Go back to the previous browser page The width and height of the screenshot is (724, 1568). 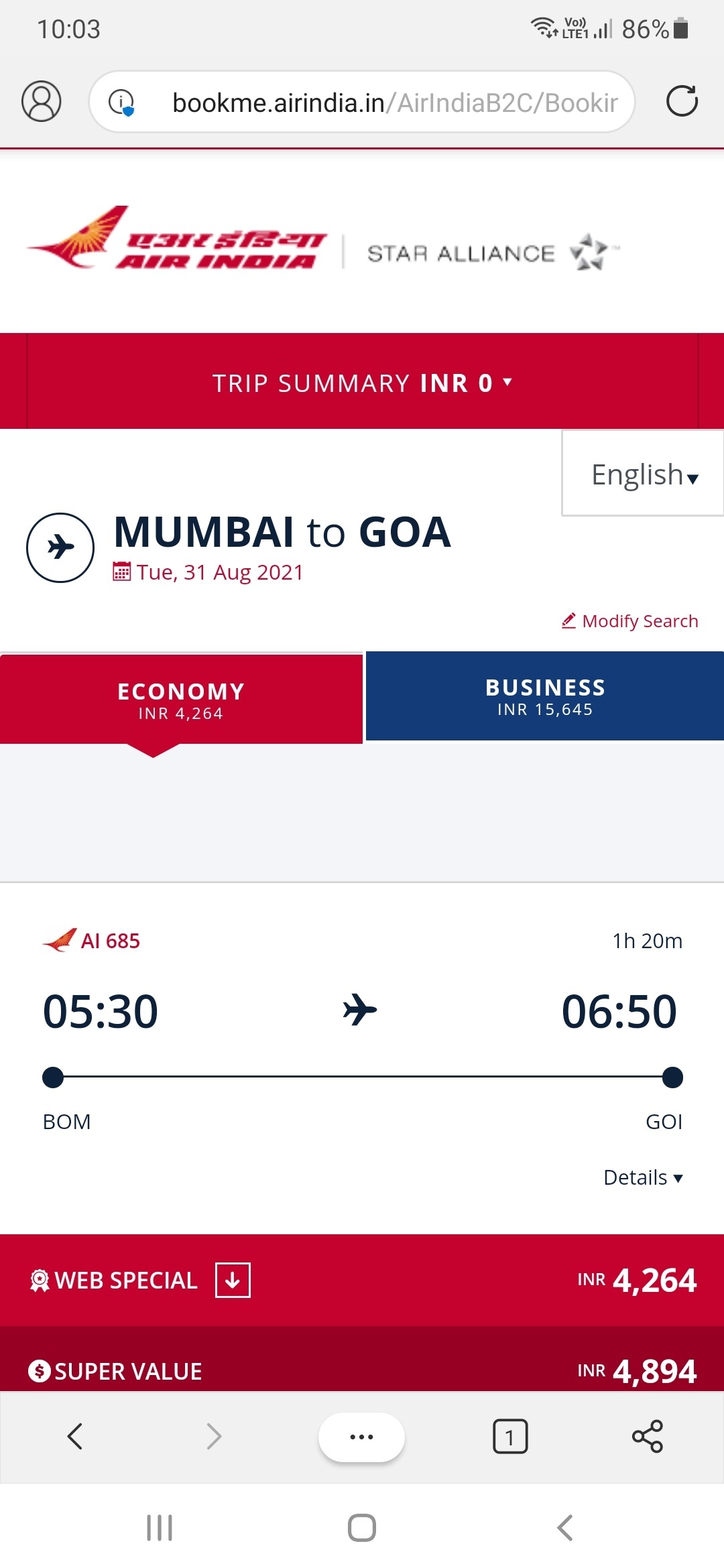click(x=75, y=1436)
